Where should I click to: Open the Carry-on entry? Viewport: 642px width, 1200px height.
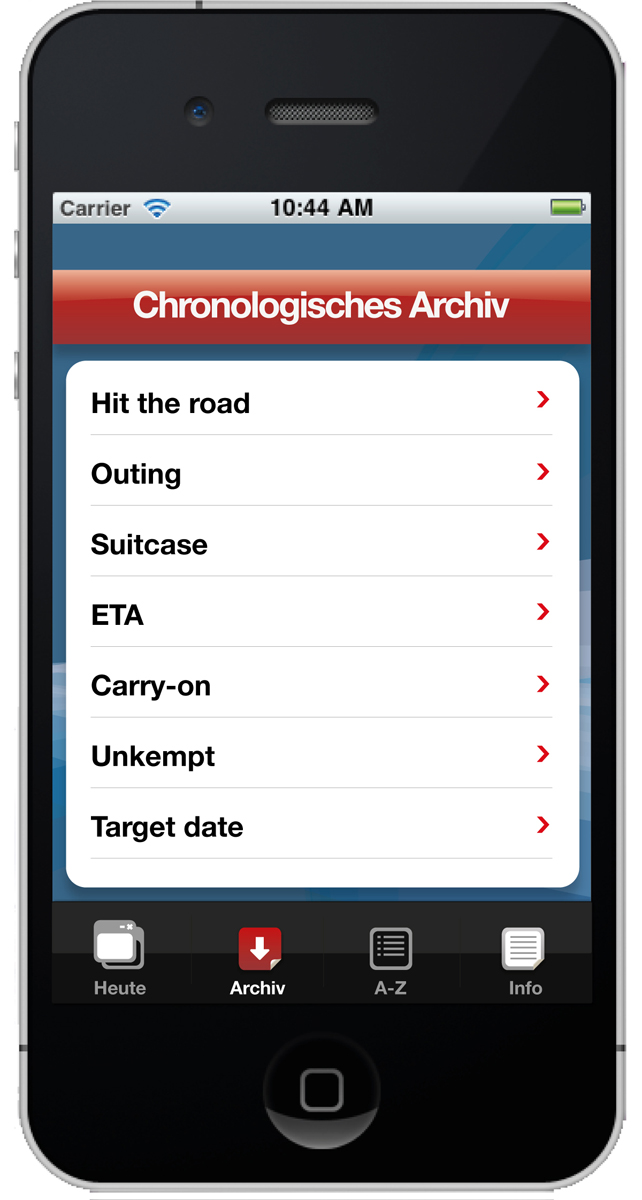(x=320, y=686)
